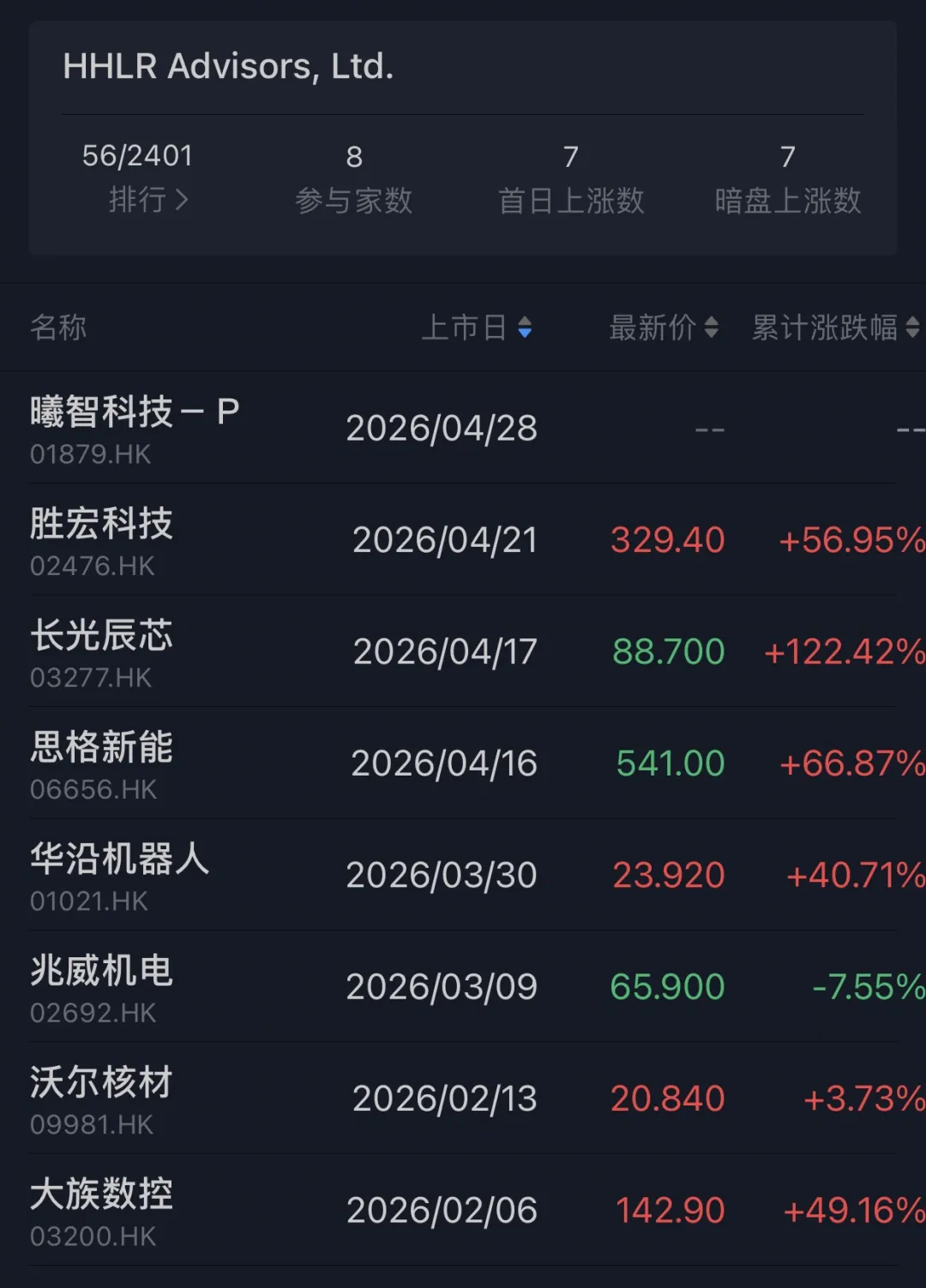Select 长光辰芯 from the list

[101, 651]
